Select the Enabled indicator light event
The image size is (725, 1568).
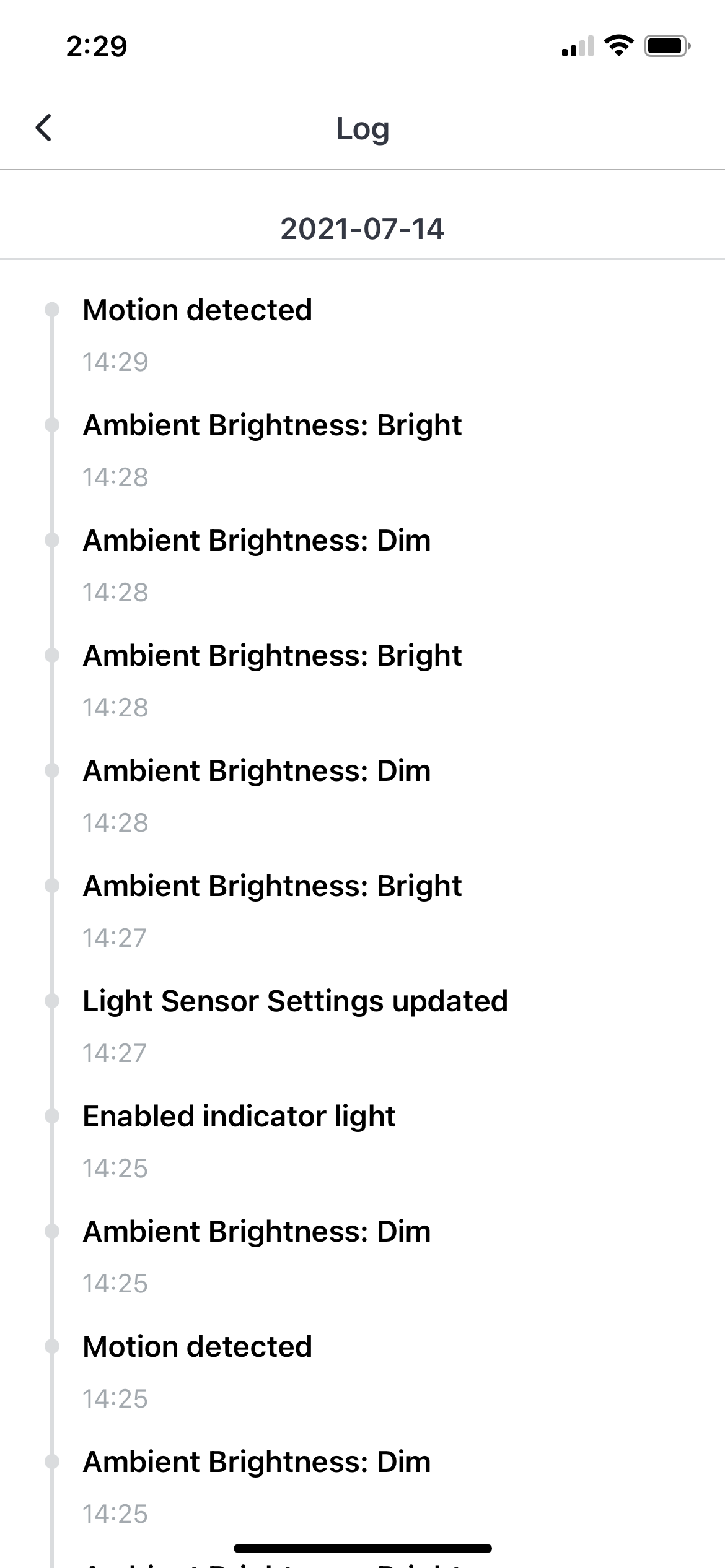239,1115
